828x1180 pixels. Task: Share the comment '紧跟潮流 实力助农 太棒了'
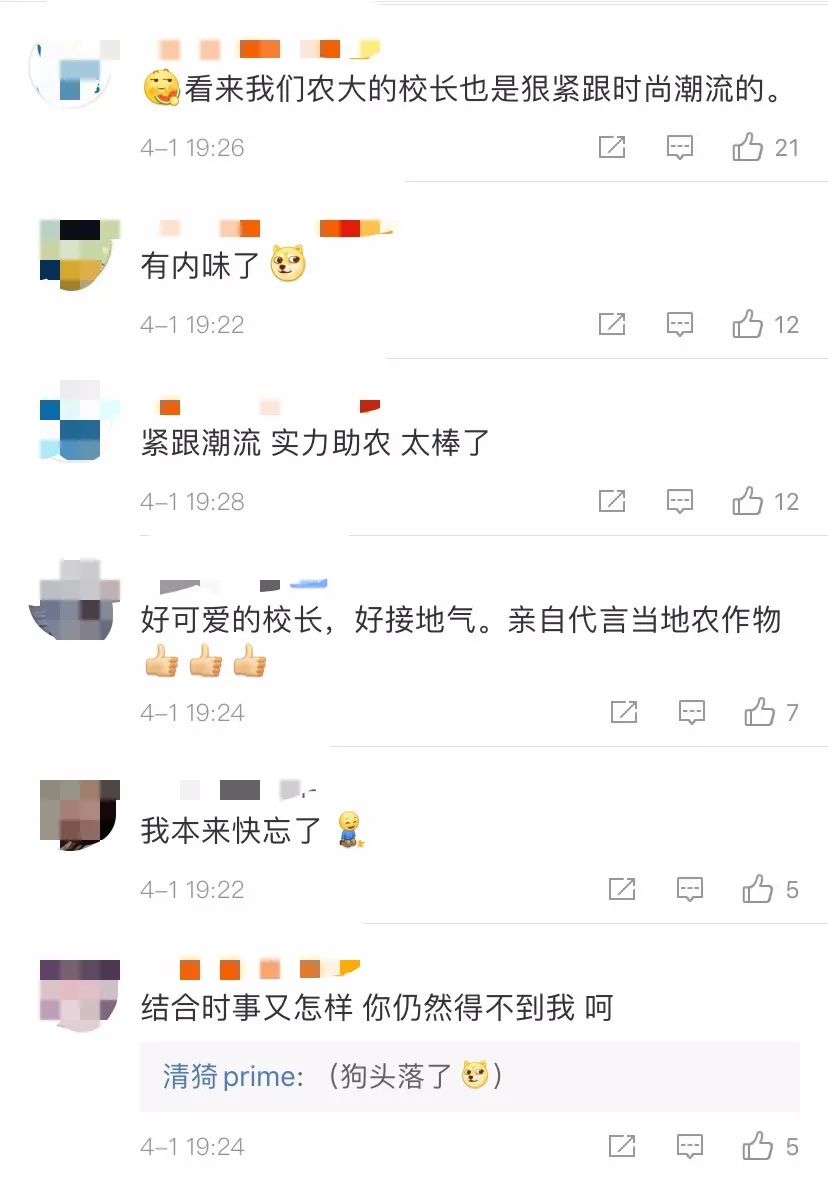612,501
